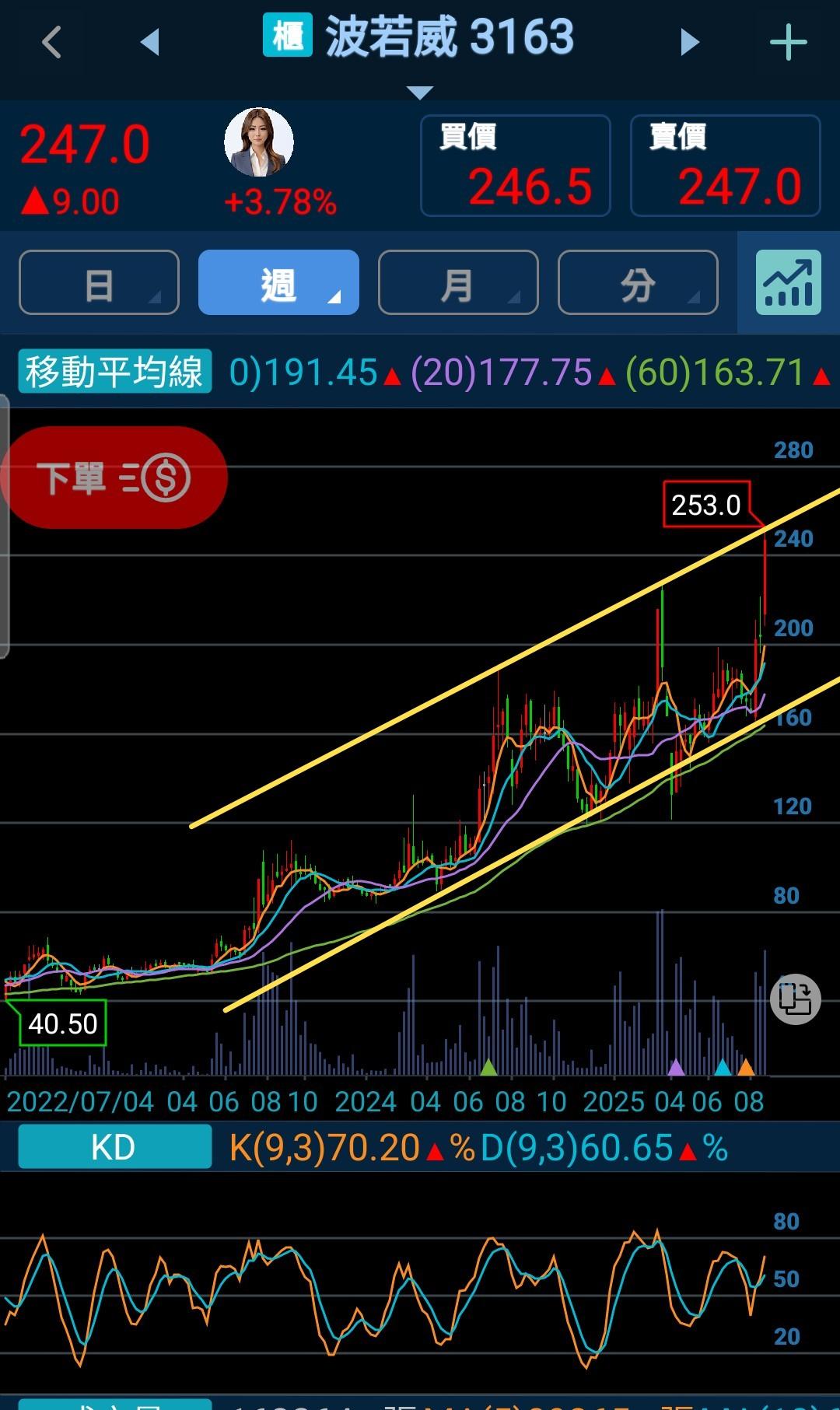Open the chart analysis tool icon
The height and width of the screenshot is (1410, 840).
point(788,282)
